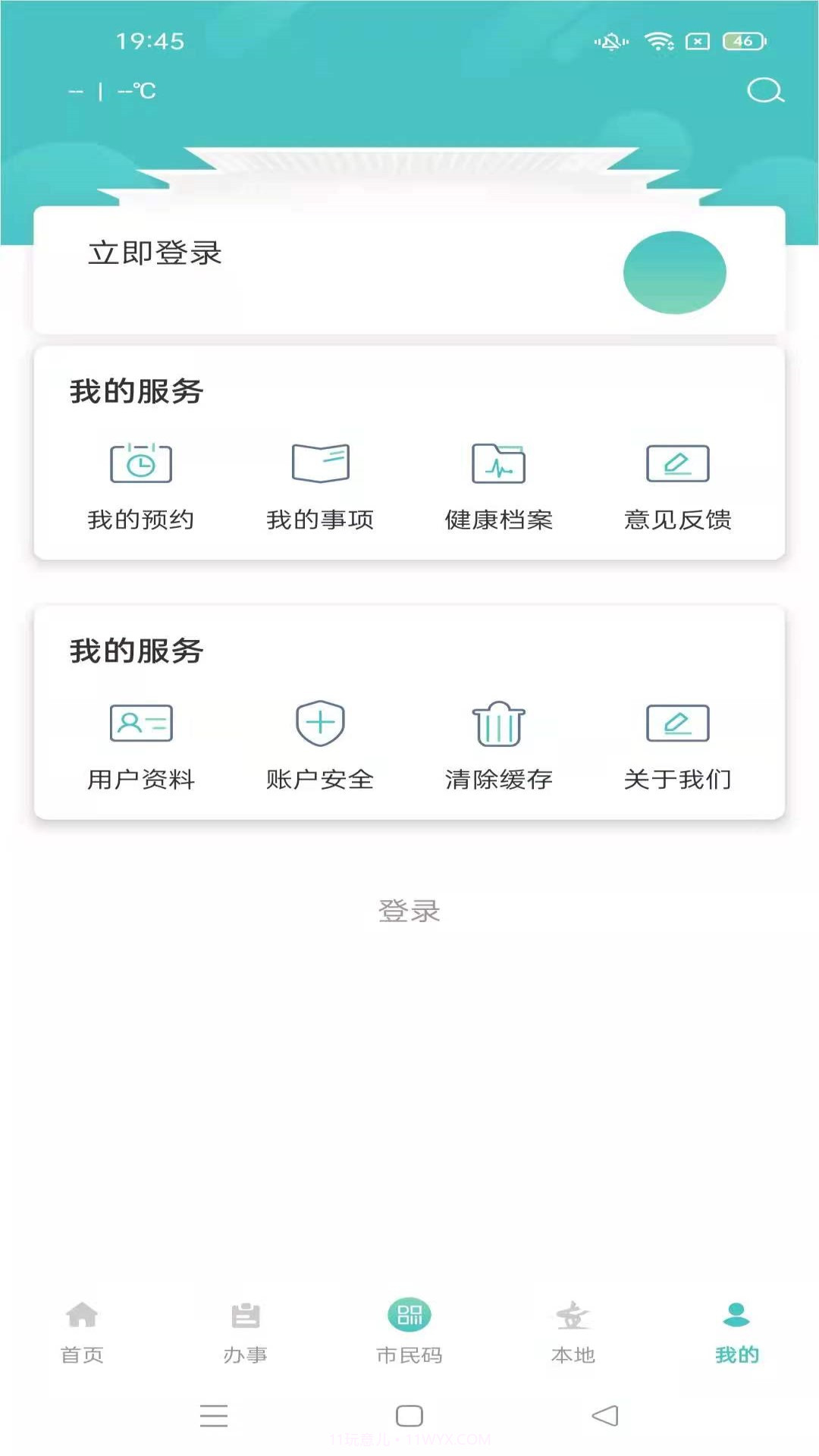Open 关于我们 (About Us)
This screenshot has width=819, height=1456.
679,743
